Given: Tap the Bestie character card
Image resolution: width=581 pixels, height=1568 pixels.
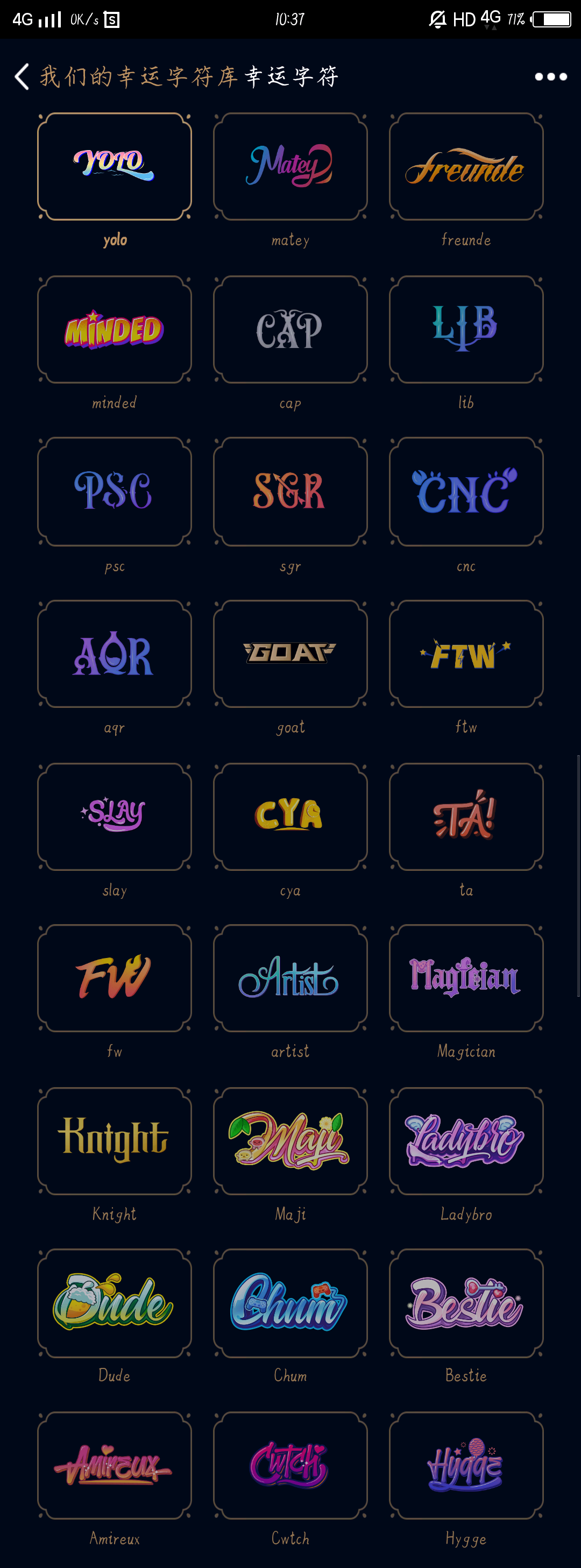Looking at the screenshot, I should pos(466,1303).
